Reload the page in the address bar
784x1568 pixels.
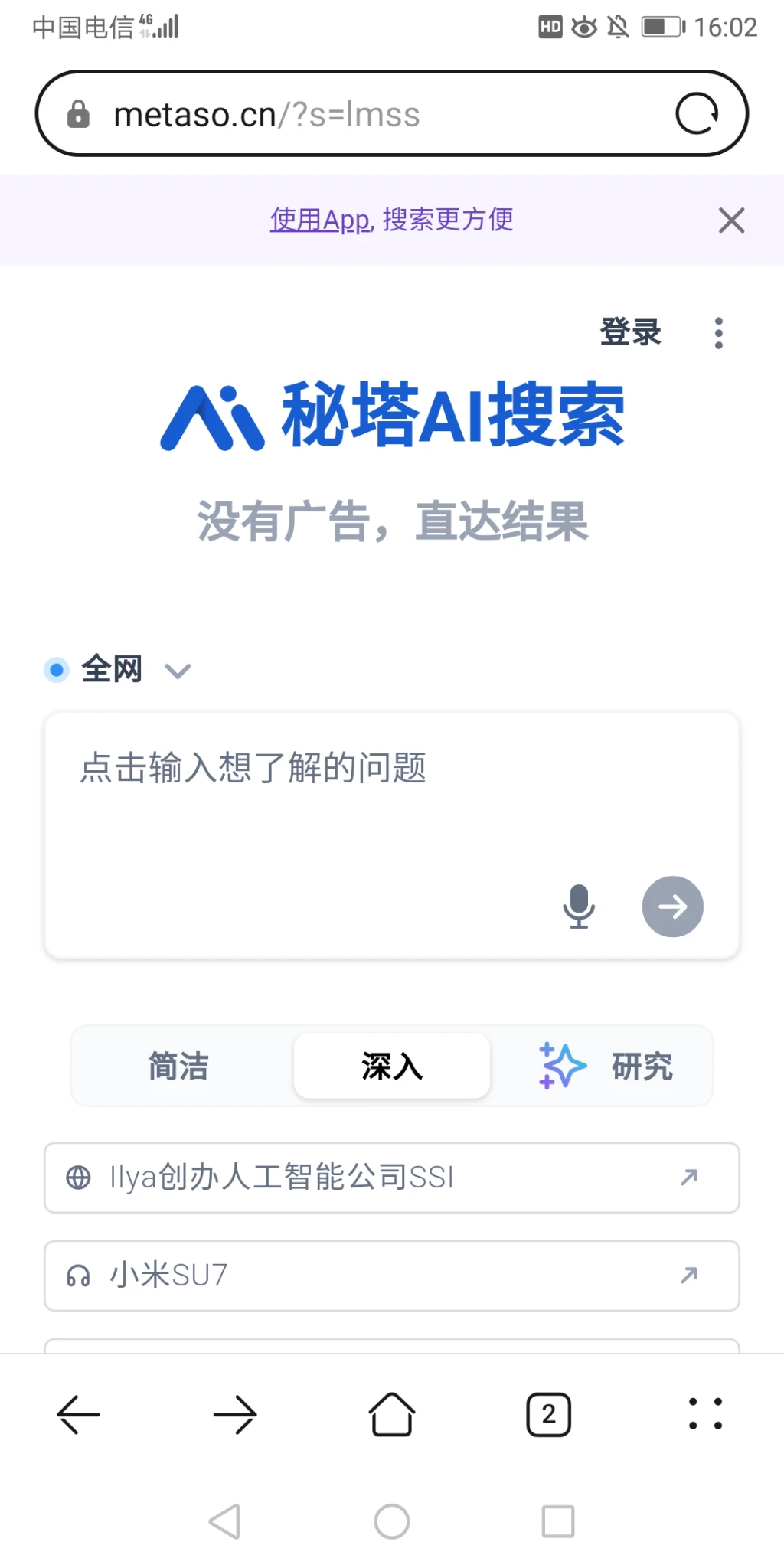(x=696, y=114)
